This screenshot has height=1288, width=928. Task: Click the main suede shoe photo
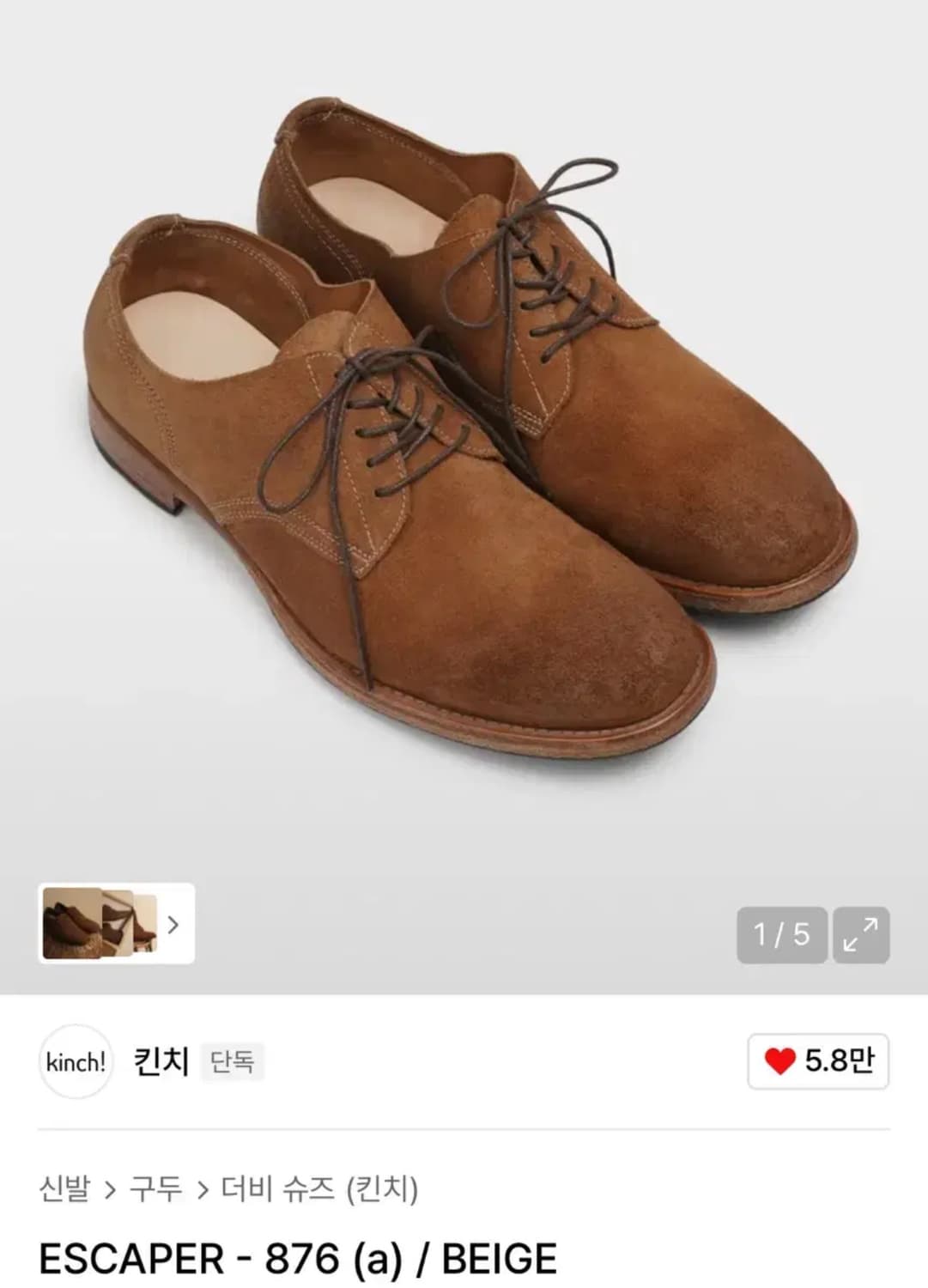point(464,429)
